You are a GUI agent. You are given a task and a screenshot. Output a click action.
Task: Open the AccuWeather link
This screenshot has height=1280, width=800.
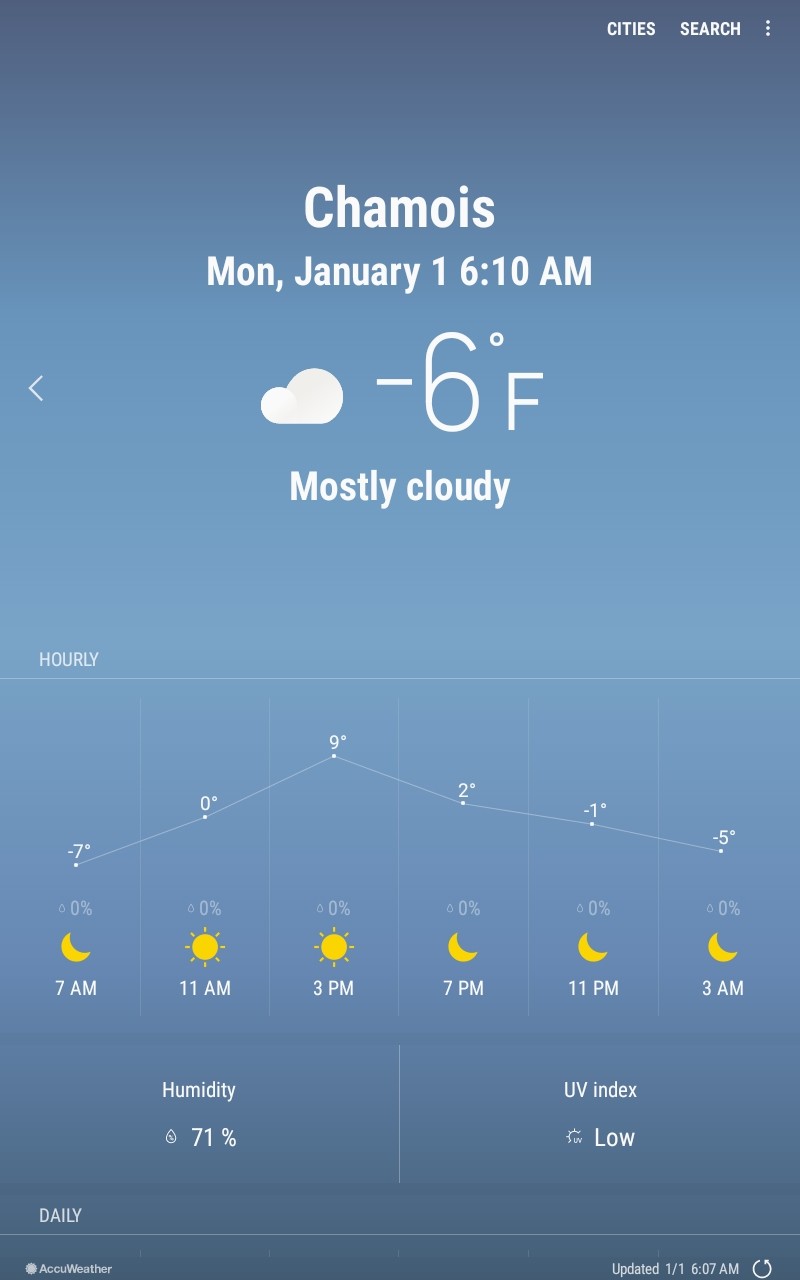pyautogui.click(x=69, y=1268)
